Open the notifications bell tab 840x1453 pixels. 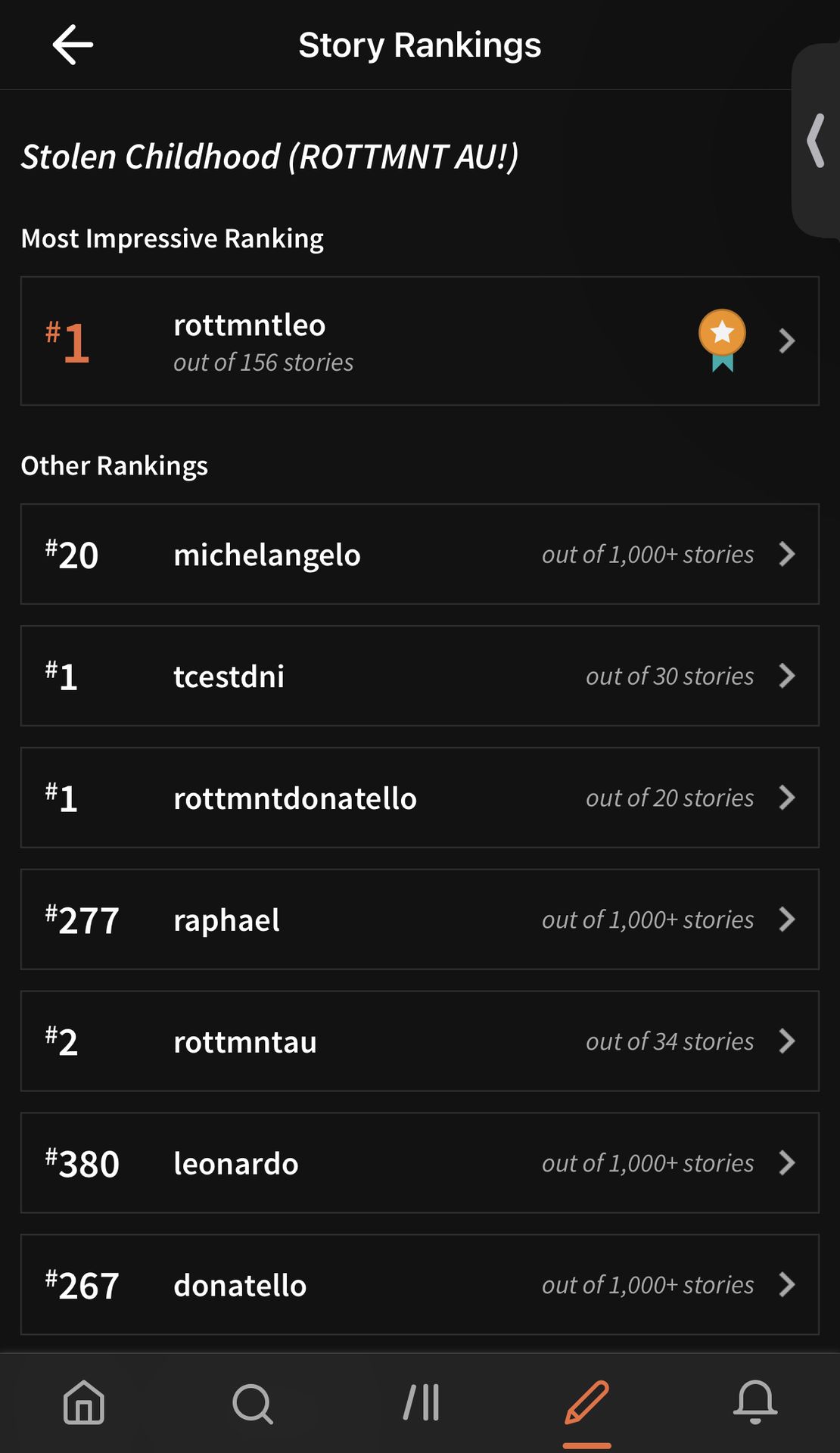pyautogui.click(x=755, y=1402)
